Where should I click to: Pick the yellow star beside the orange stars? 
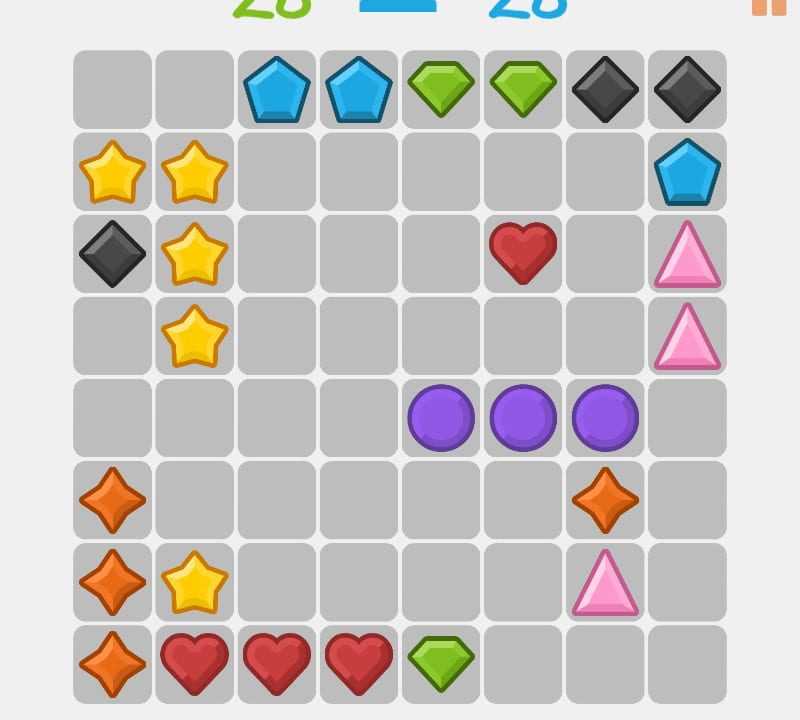pyautogui.click(x=195, y=582)
